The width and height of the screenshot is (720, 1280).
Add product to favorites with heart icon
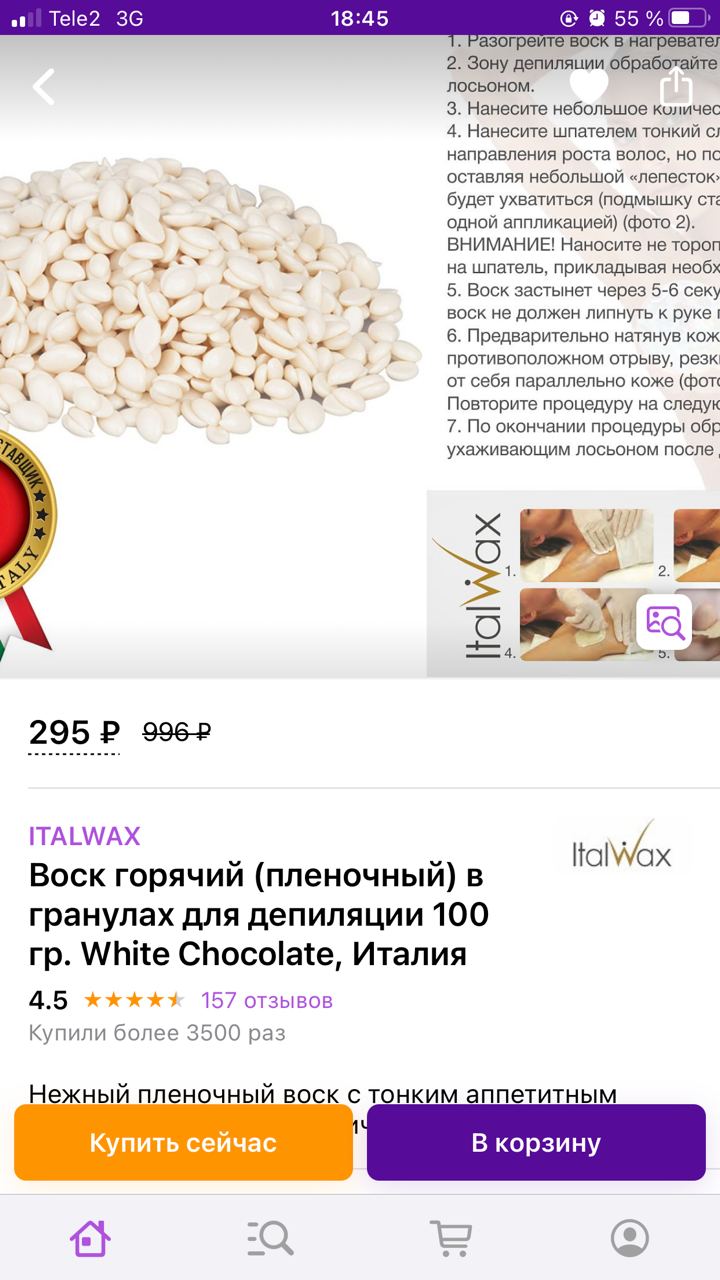[589, 86]
